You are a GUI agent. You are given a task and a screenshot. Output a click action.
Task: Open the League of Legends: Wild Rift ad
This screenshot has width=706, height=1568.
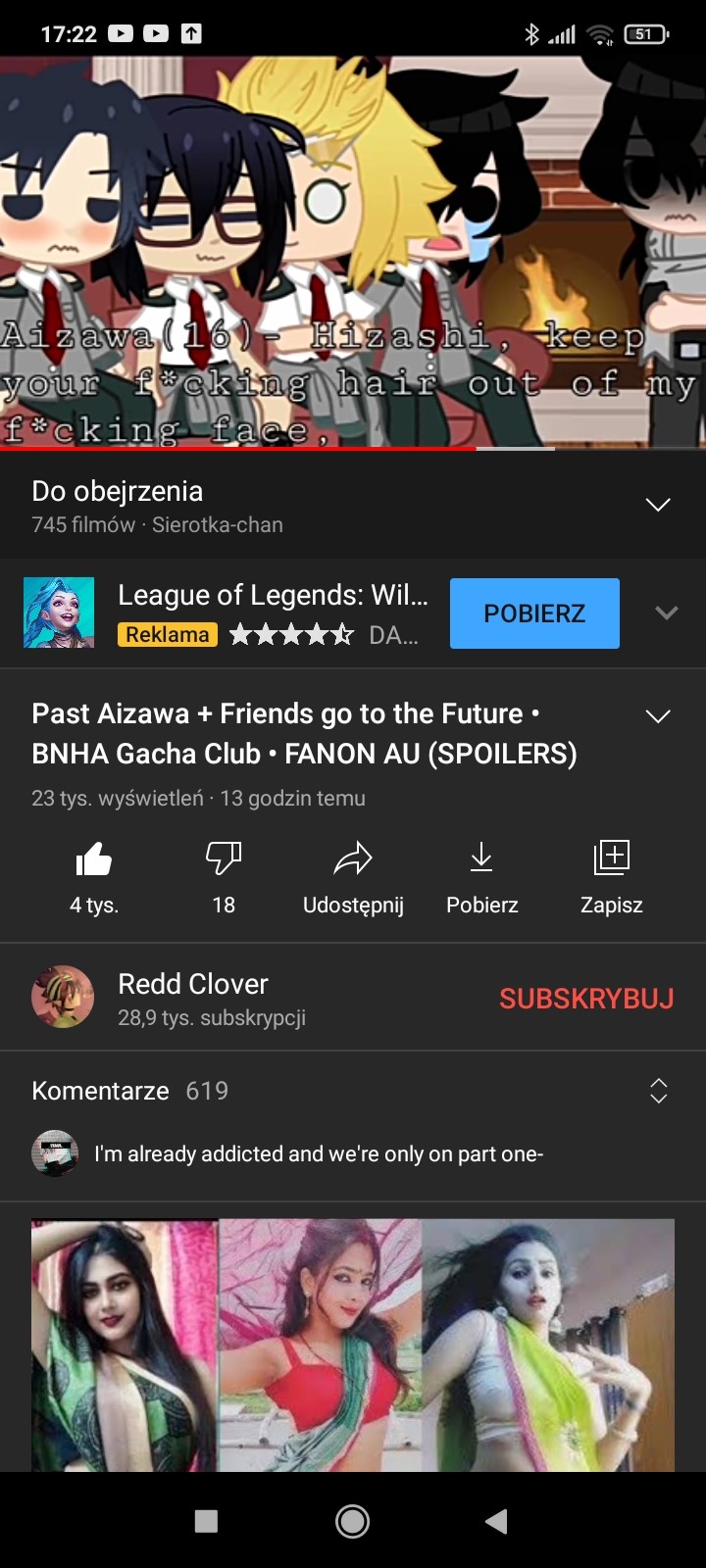click(273, 596)
